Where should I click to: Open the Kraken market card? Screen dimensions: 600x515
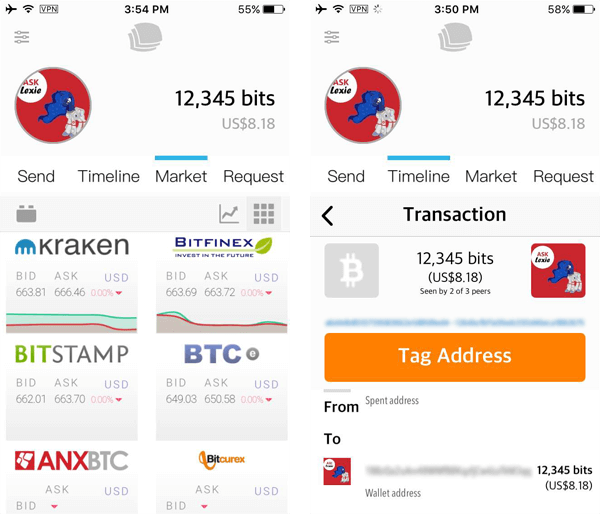(72, 283)
